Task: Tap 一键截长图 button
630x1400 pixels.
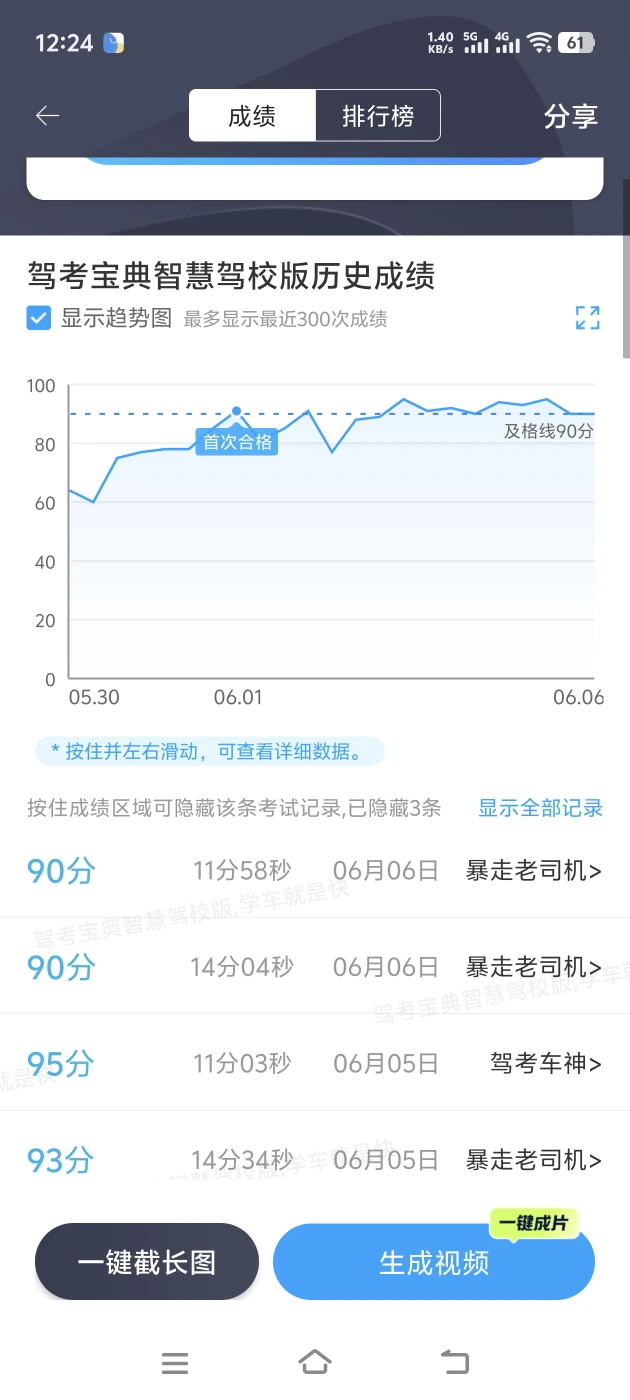Action: (147, 1262)
